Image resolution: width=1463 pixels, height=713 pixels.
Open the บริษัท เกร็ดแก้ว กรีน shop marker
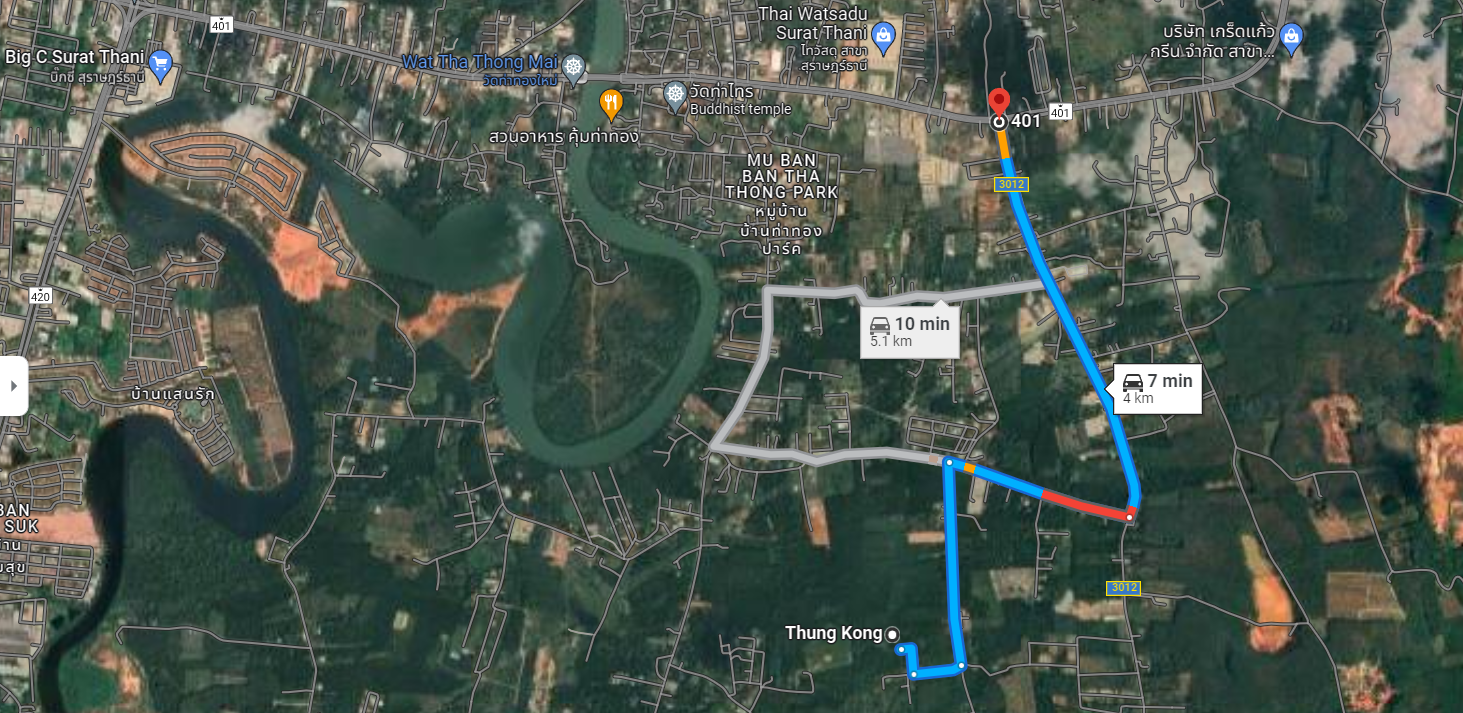(1291, 40)
